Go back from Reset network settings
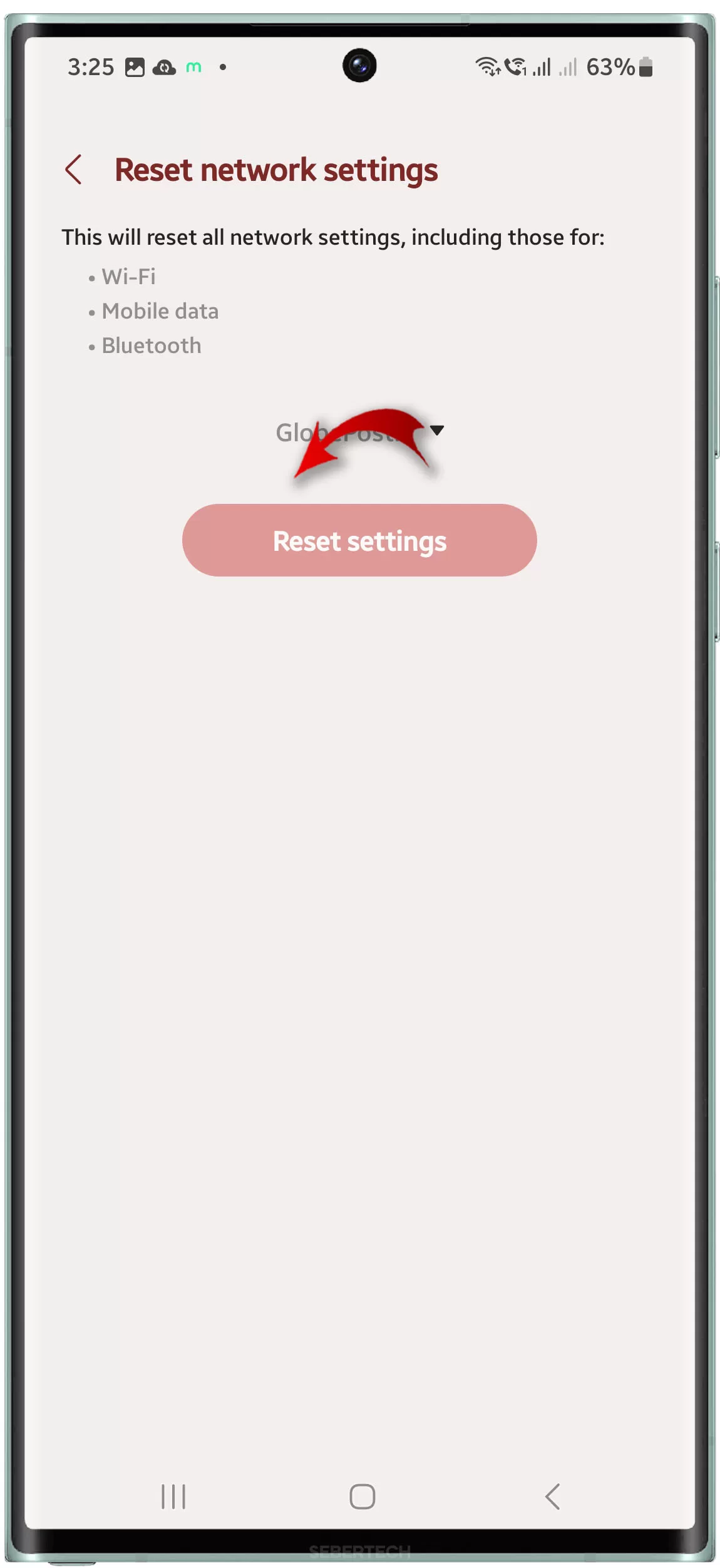 [x=73, y=170]
